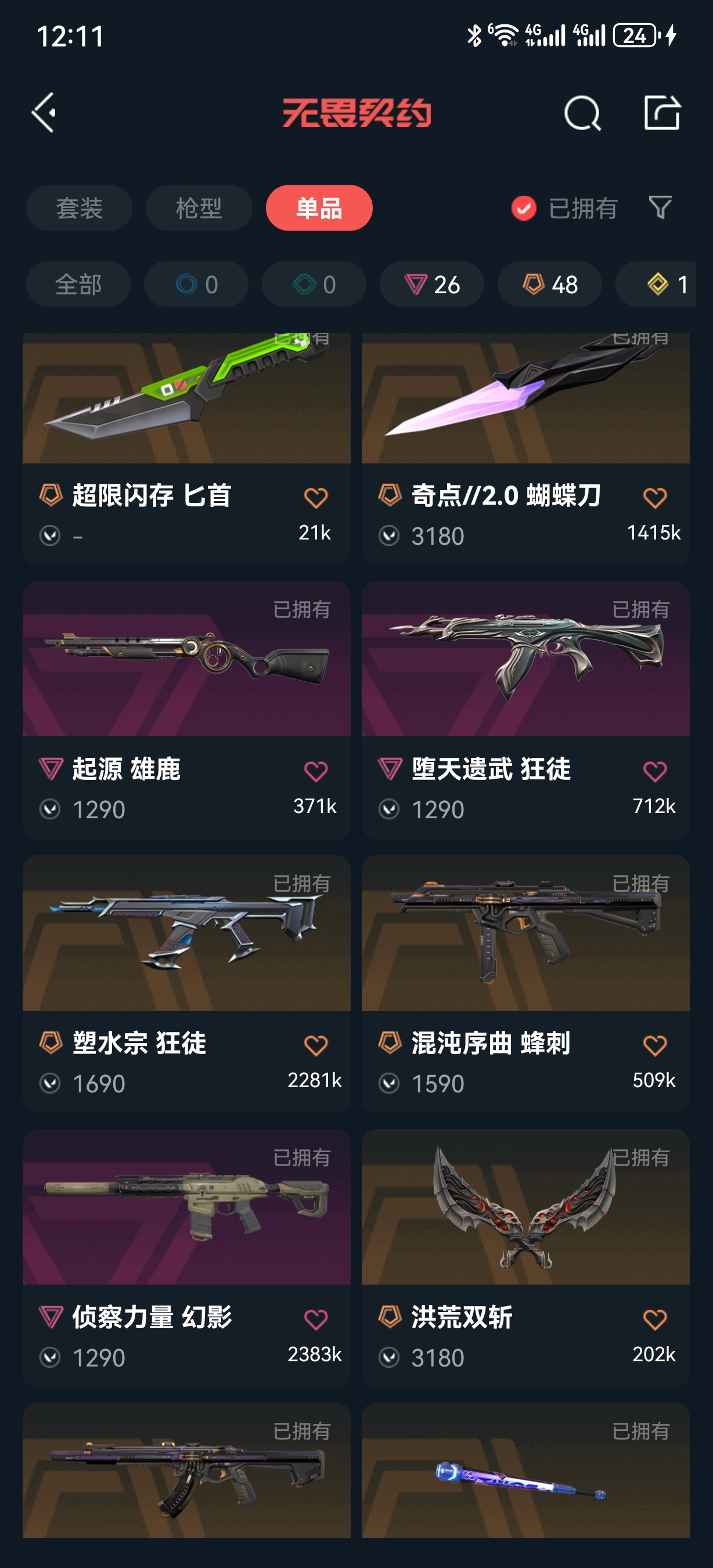Go back using the top-left arrow
713x1568 pixels.
[x=44, y=113]
